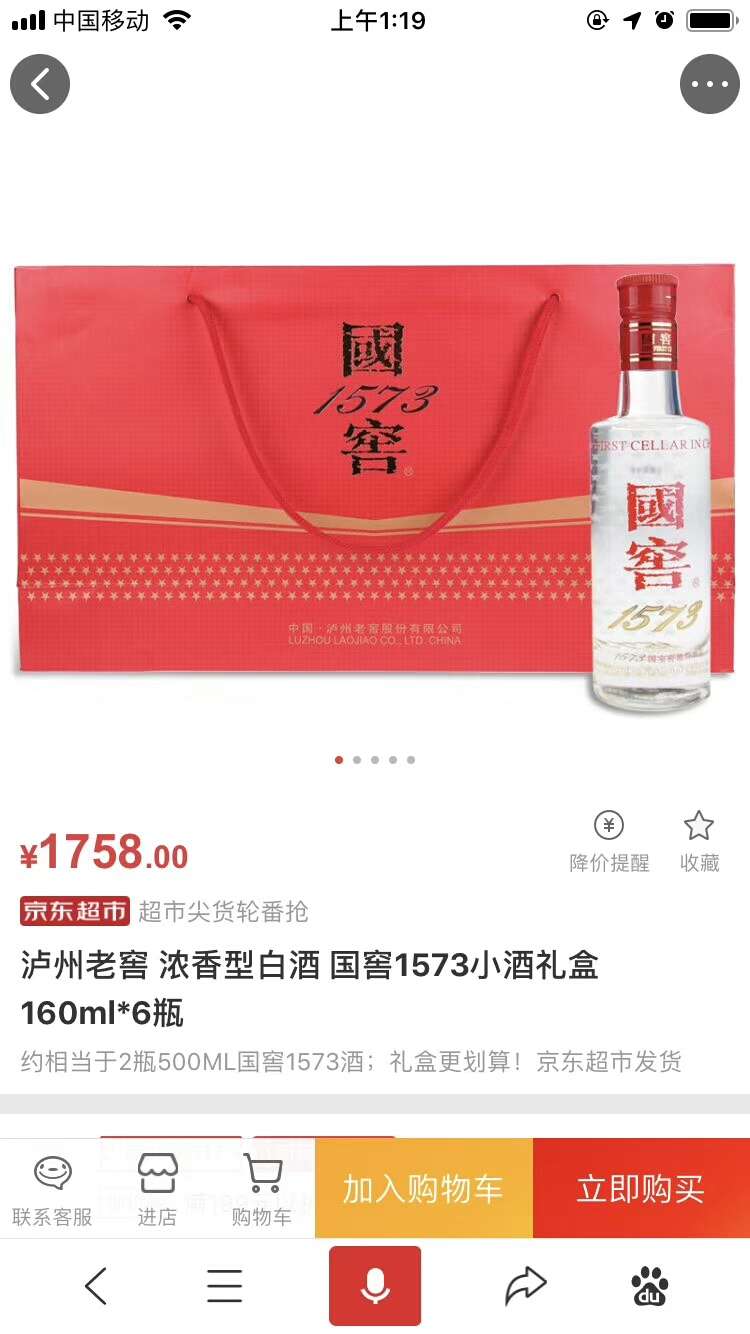750x1334 pixels.
Task: Open the browser hamburger menu
Action: pyautogui.click(x=225, y=1286)
